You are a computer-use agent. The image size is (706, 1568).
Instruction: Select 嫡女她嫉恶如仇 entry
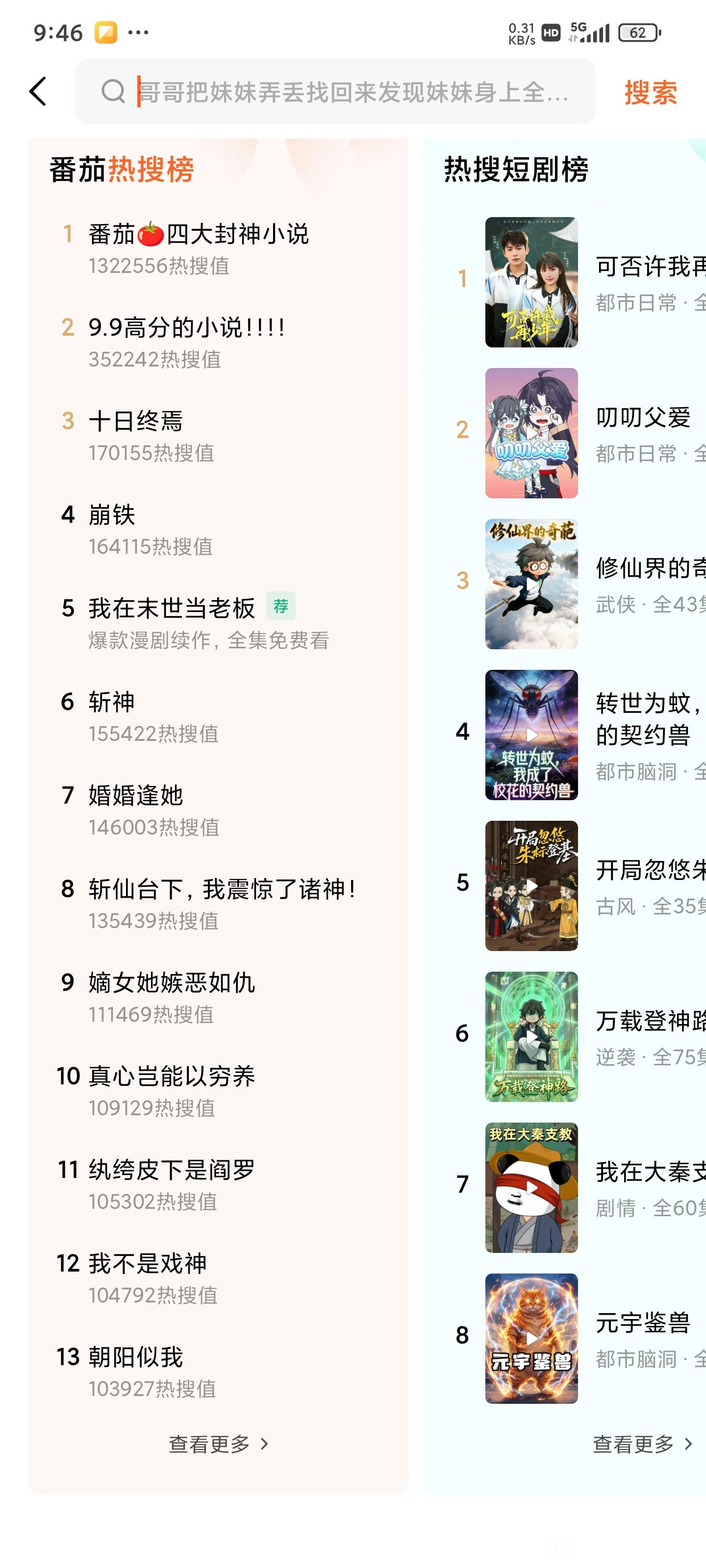[x=172, y=983]
